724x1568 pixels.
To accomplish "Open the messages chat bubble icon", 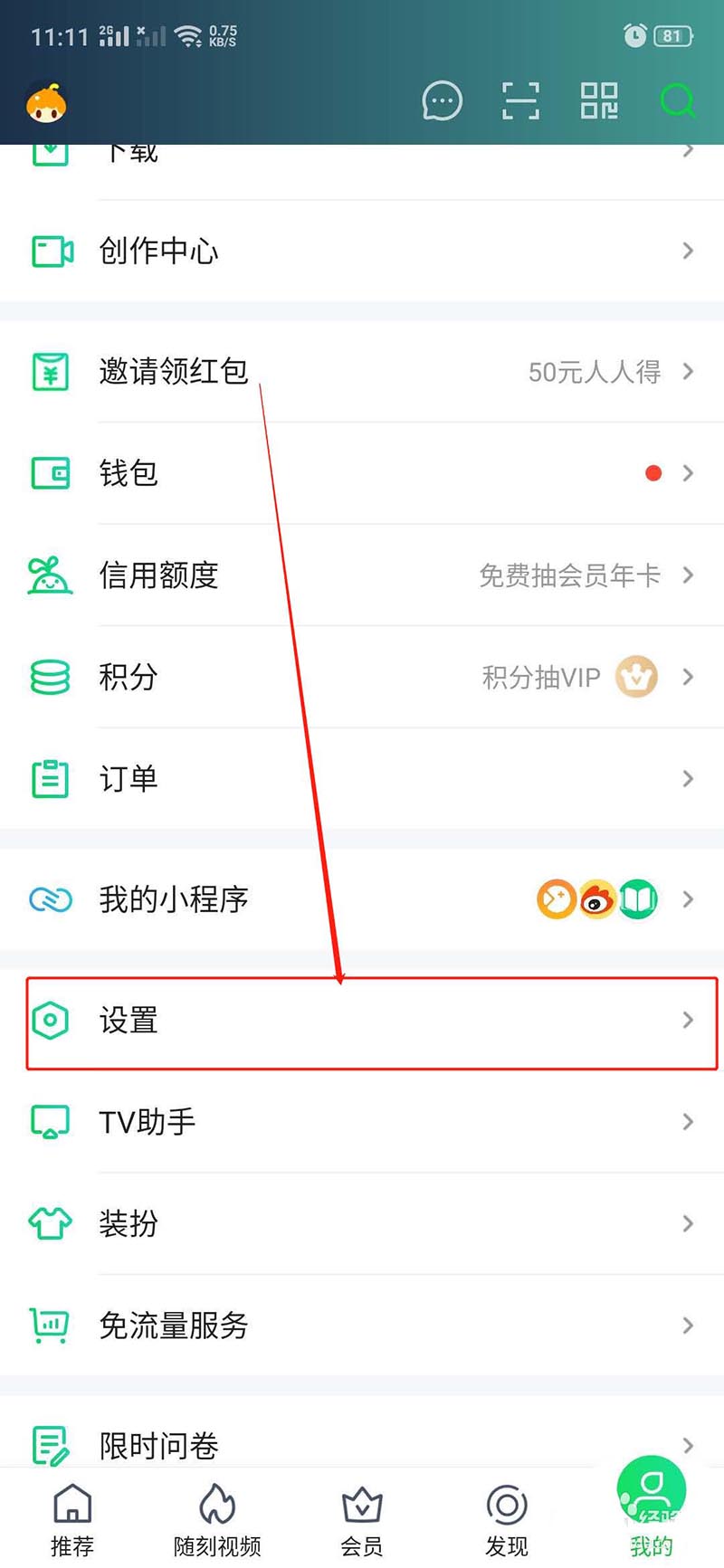I will pos(442,100).
